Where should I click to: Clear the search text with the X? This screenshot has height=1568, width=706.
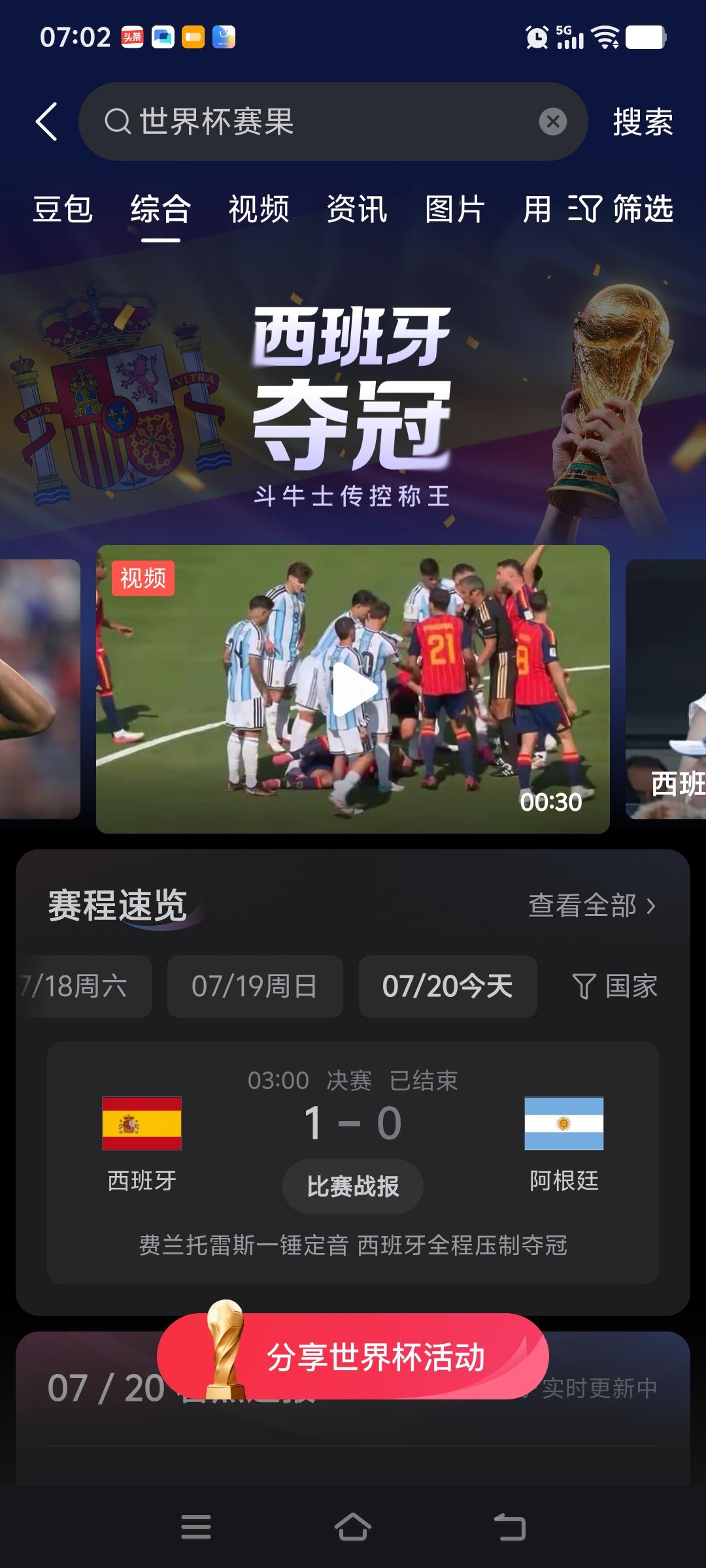pyautogui.click(x=552, y=122)
